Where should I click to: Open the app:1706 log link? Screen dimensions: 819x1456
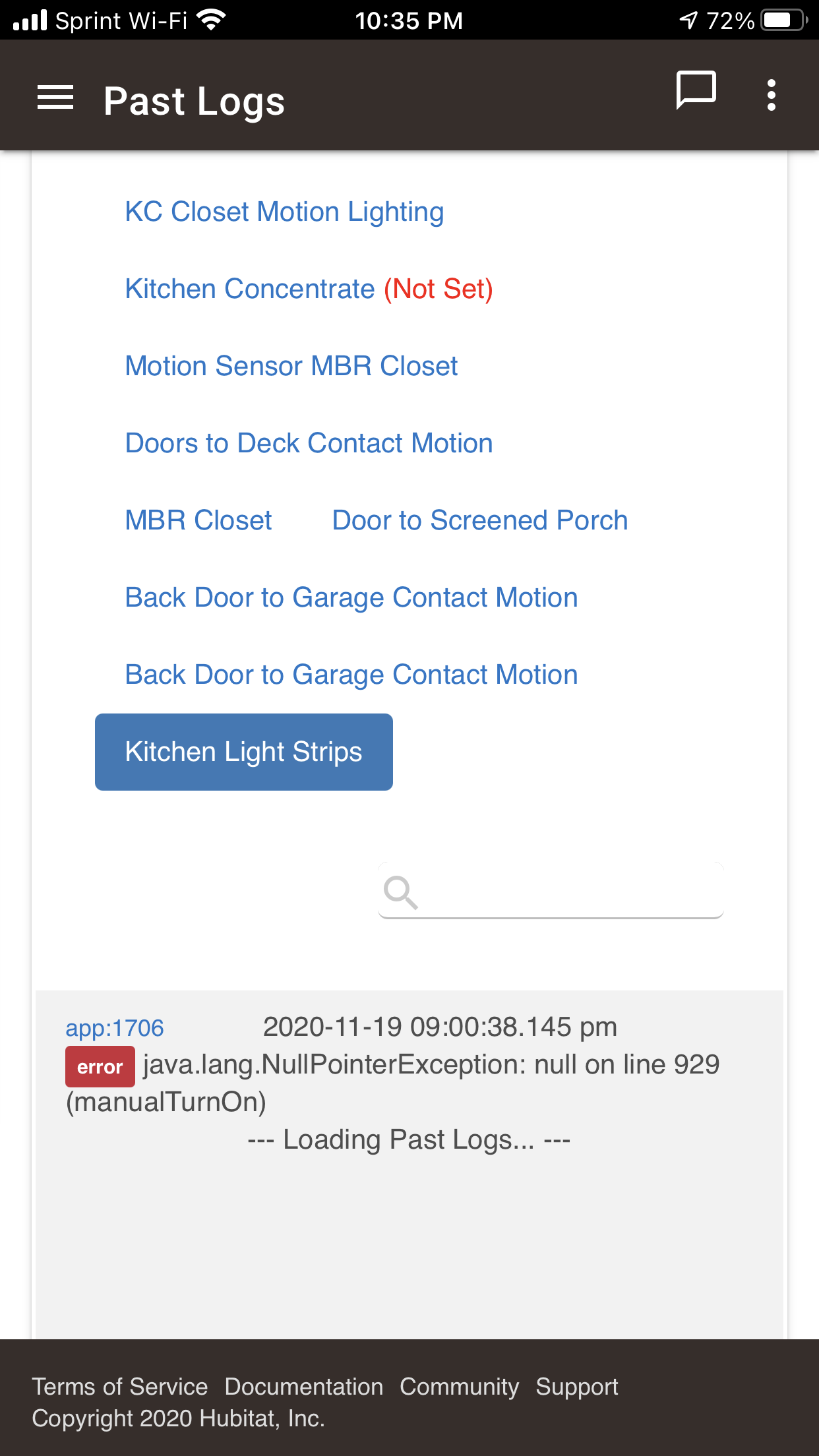tap(114, 1028)
